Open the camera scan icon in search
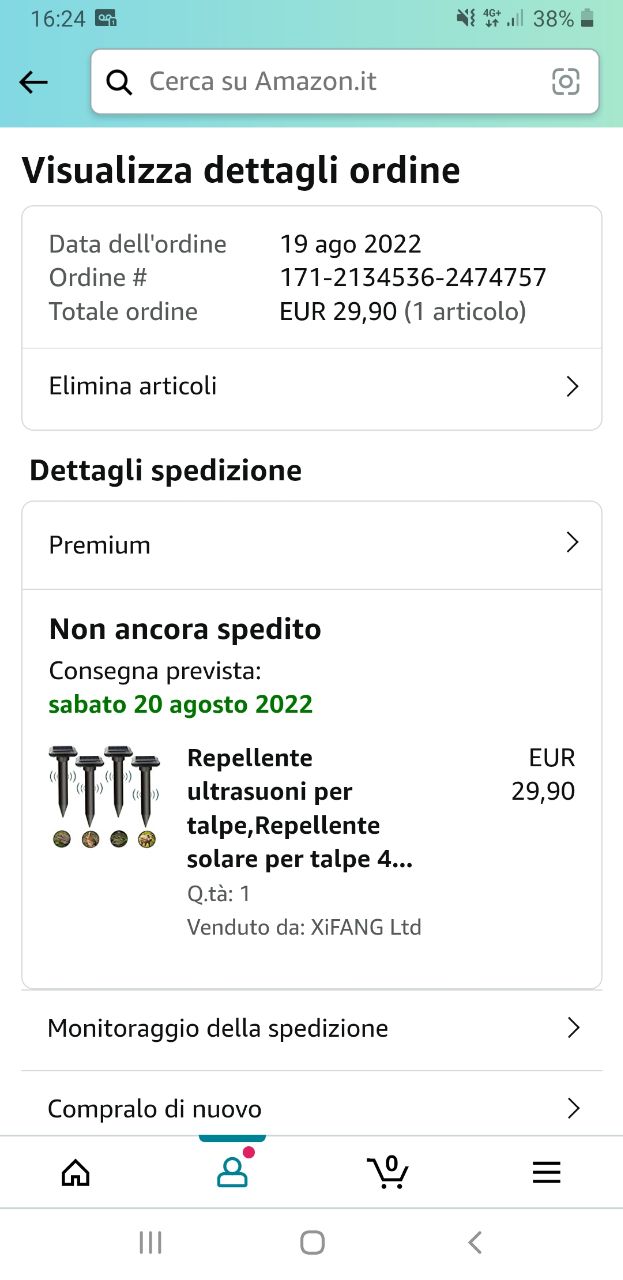Image resolution: width=623 pixels, height=1280 pixels. 566,82
